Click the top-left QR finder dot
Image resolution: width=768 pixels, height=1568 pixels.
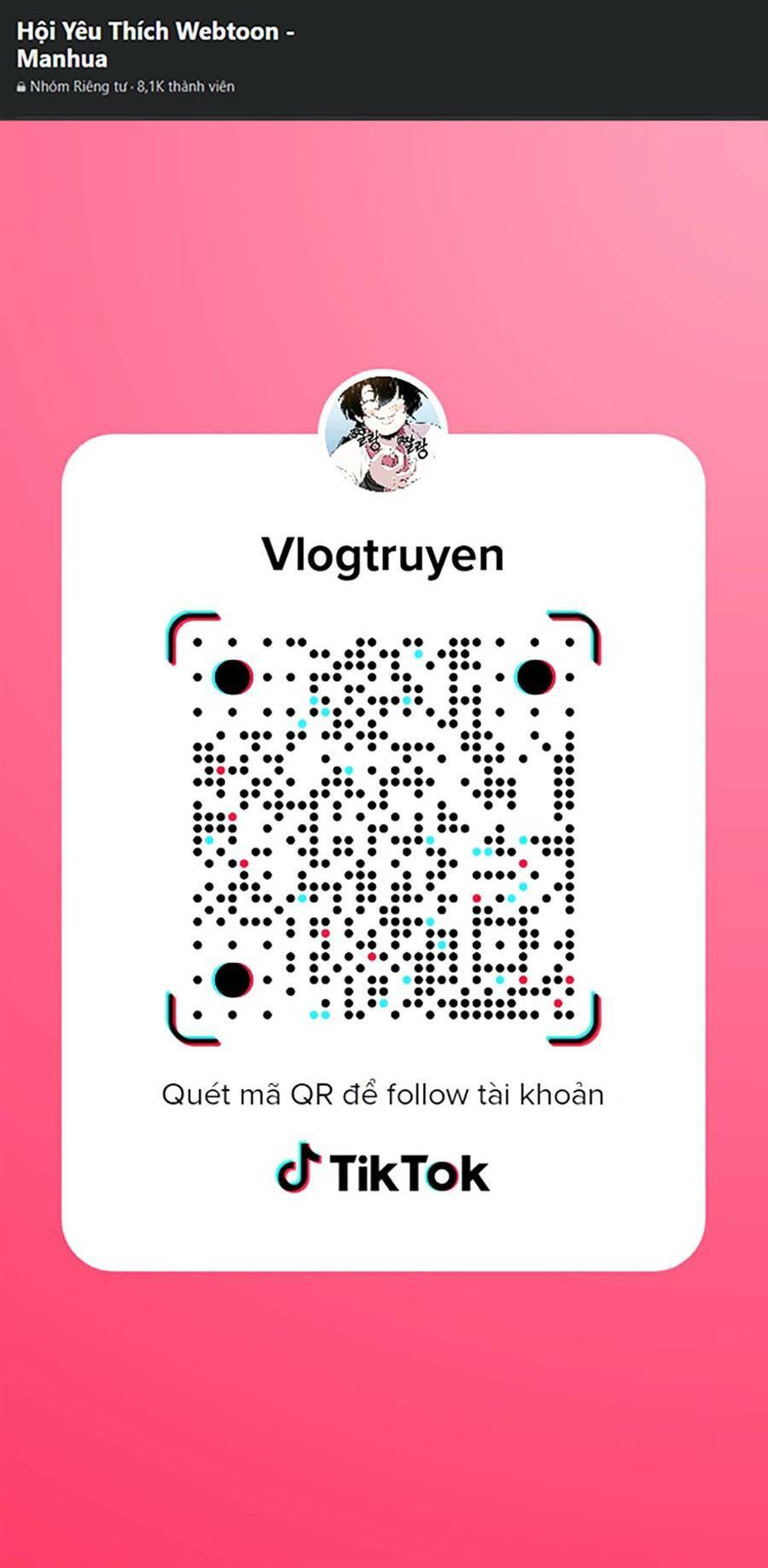tap(232, 676)
